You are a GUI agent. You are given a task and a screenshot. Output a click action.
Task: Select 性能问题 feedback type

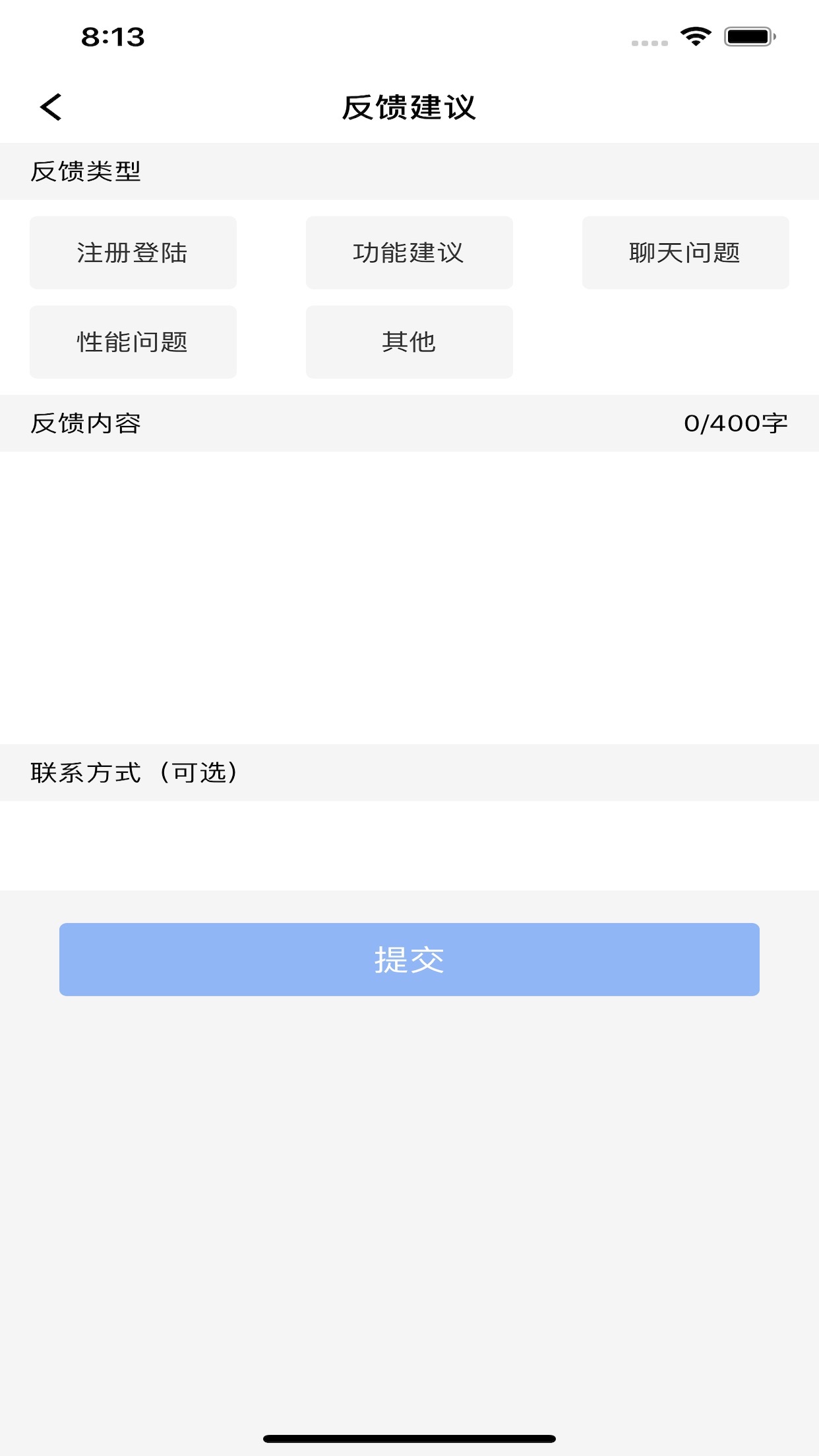point(133,342)
